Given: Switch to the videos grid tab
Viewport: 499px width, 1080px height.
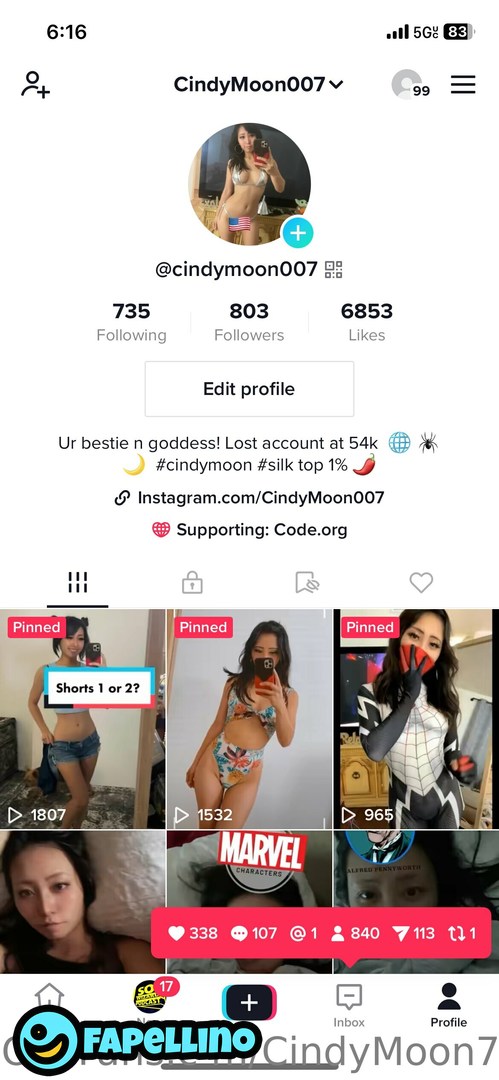Looking at the screenshot, I should (77, 583).
